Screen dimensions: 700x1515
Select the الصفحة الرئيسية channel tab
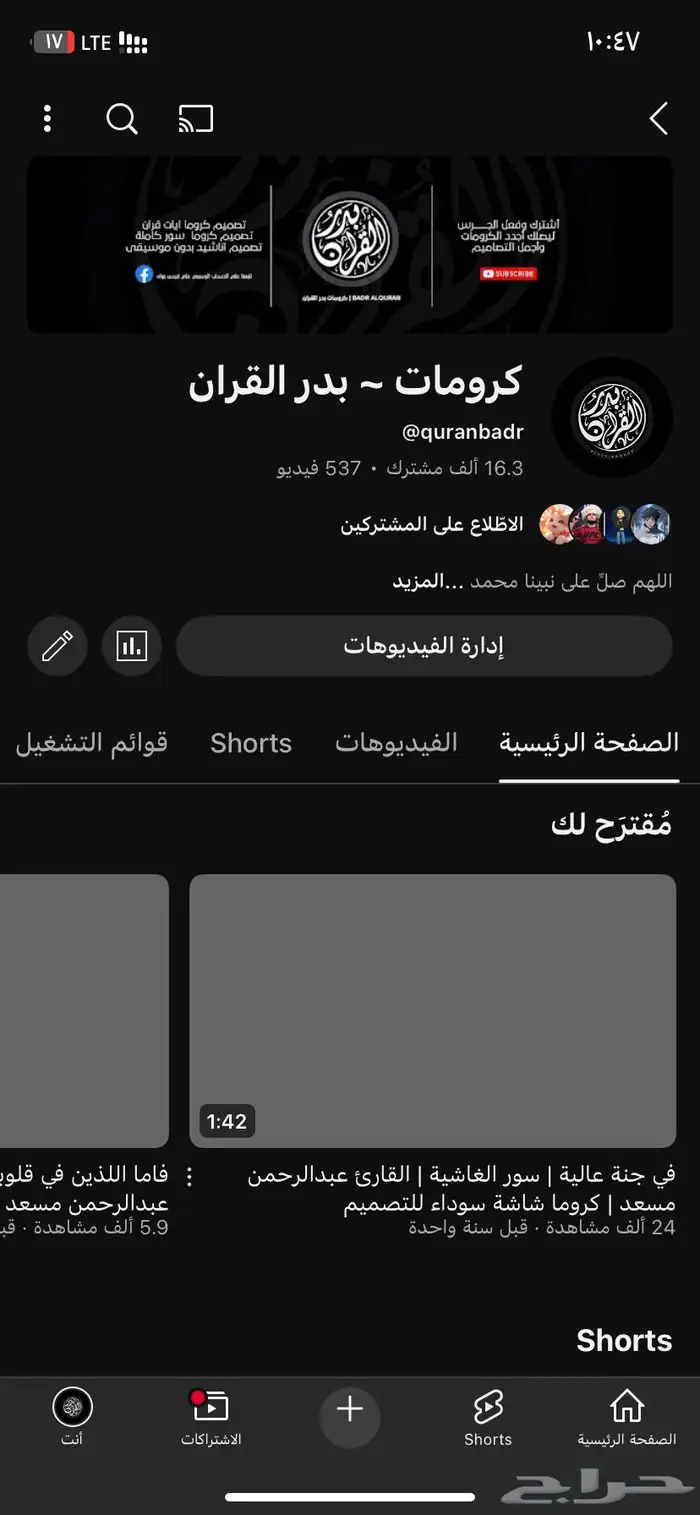click(589, 743)
